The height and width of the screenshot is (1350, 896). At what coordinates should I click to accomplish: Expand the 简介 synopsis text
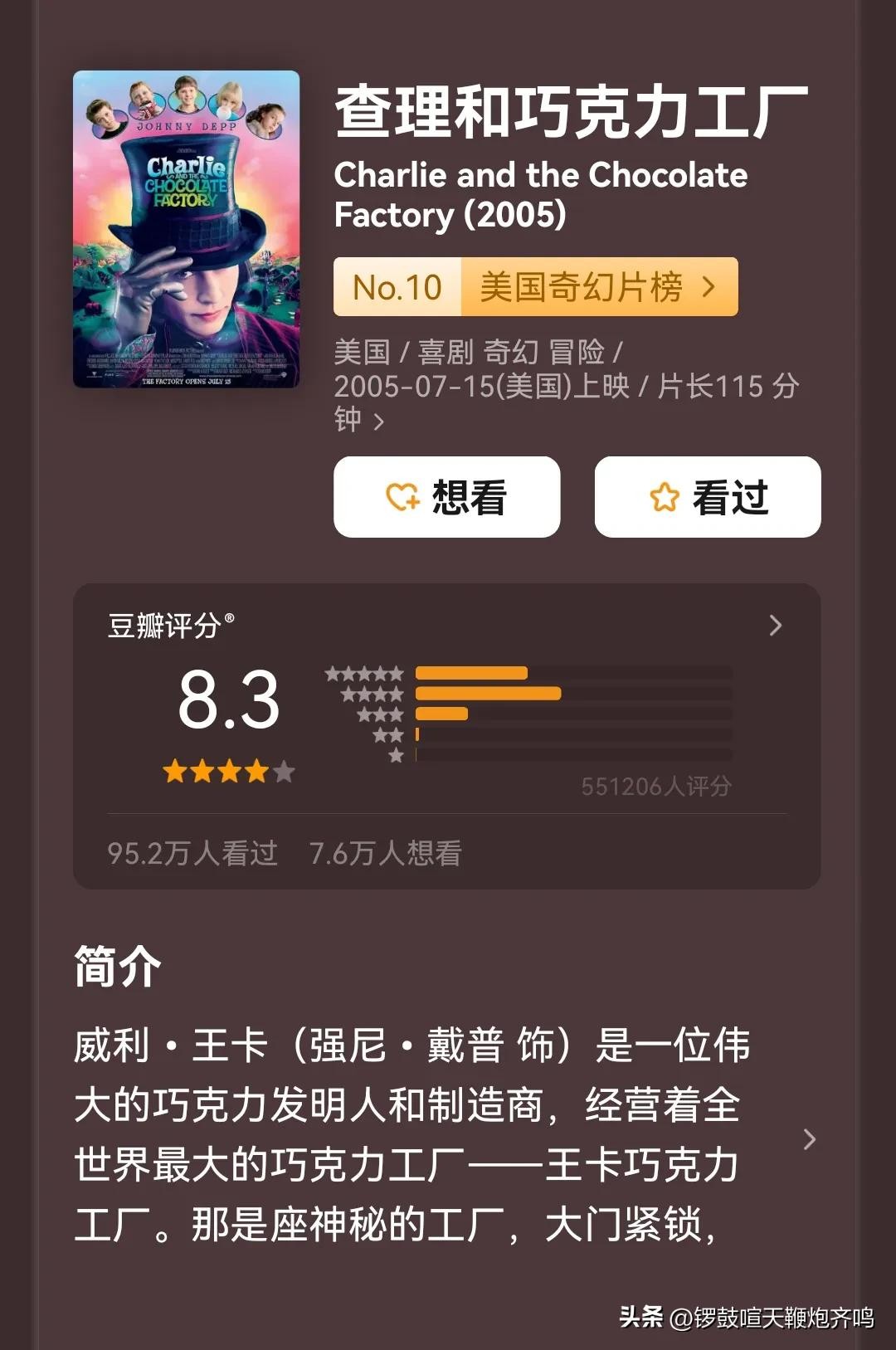pyautogui.click(x=809, y=1139)
